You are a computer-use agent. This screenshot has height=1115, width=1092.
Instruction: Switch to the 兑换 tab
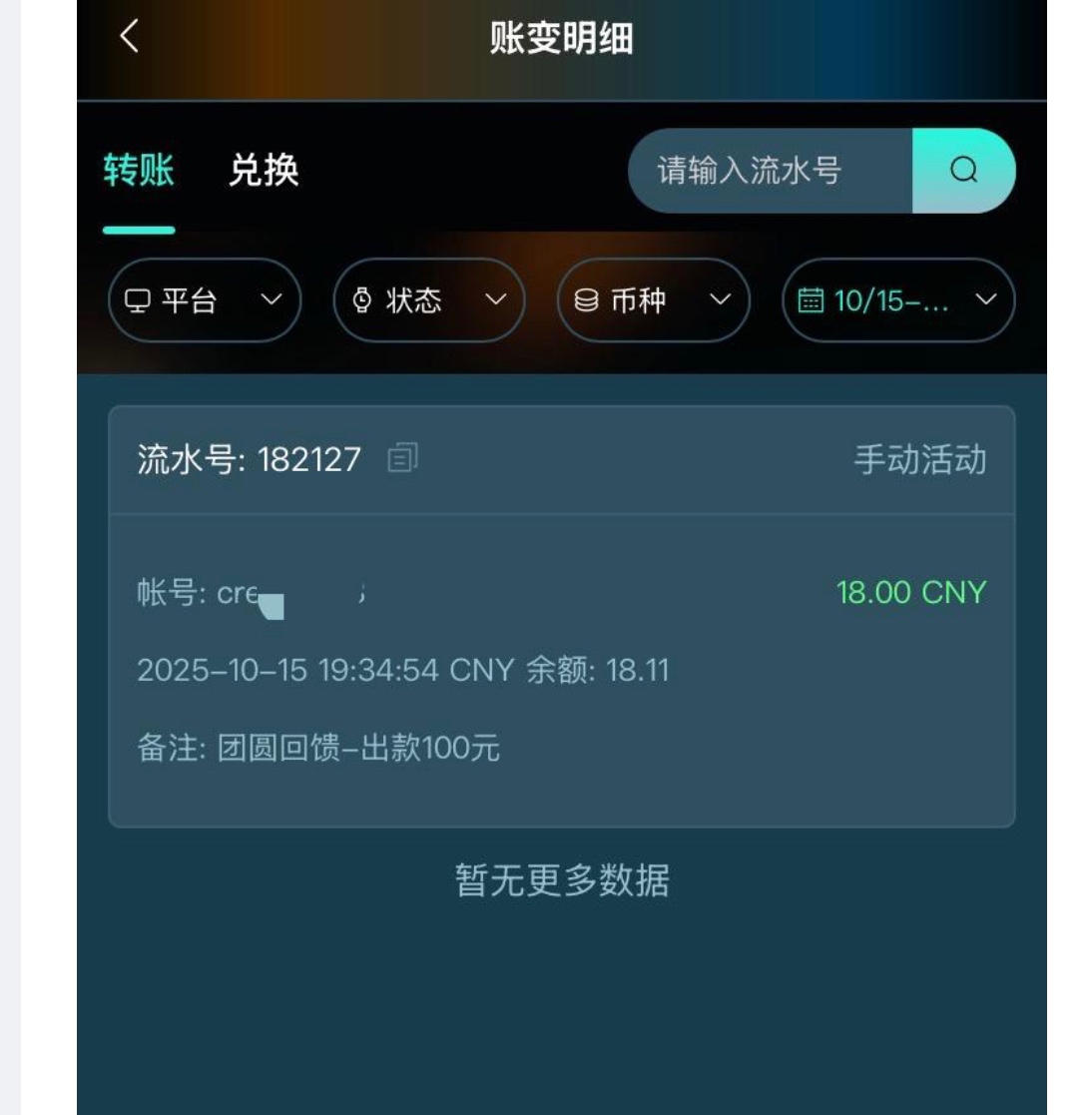point(264,171)
